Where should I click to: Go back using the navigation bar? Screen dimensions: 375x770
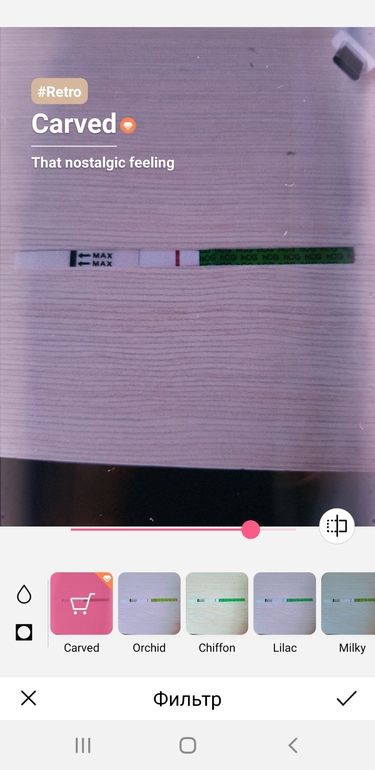pyautogui.click(x=293, y=745)
